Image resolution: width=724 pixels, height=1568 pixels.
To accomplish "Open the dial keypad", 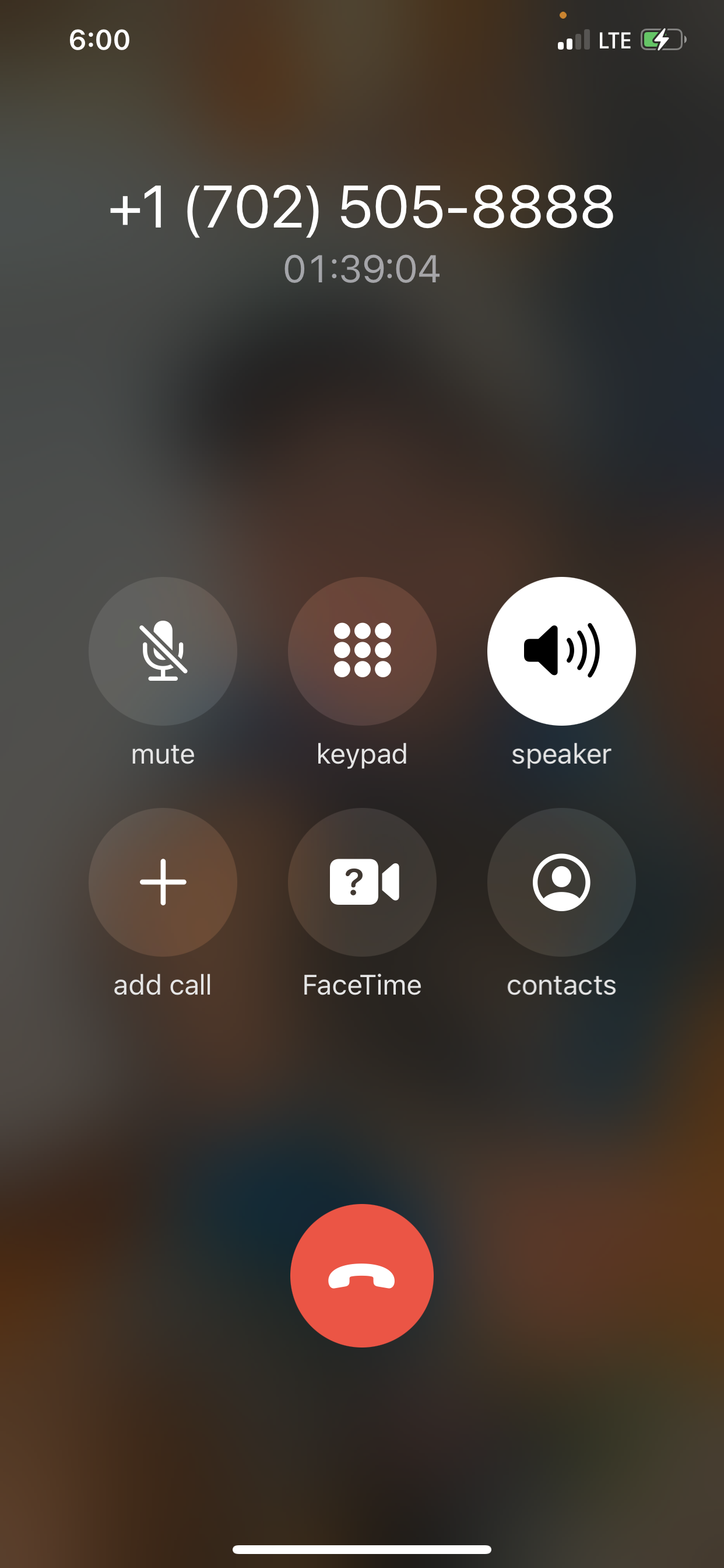I will click(362, 650).
